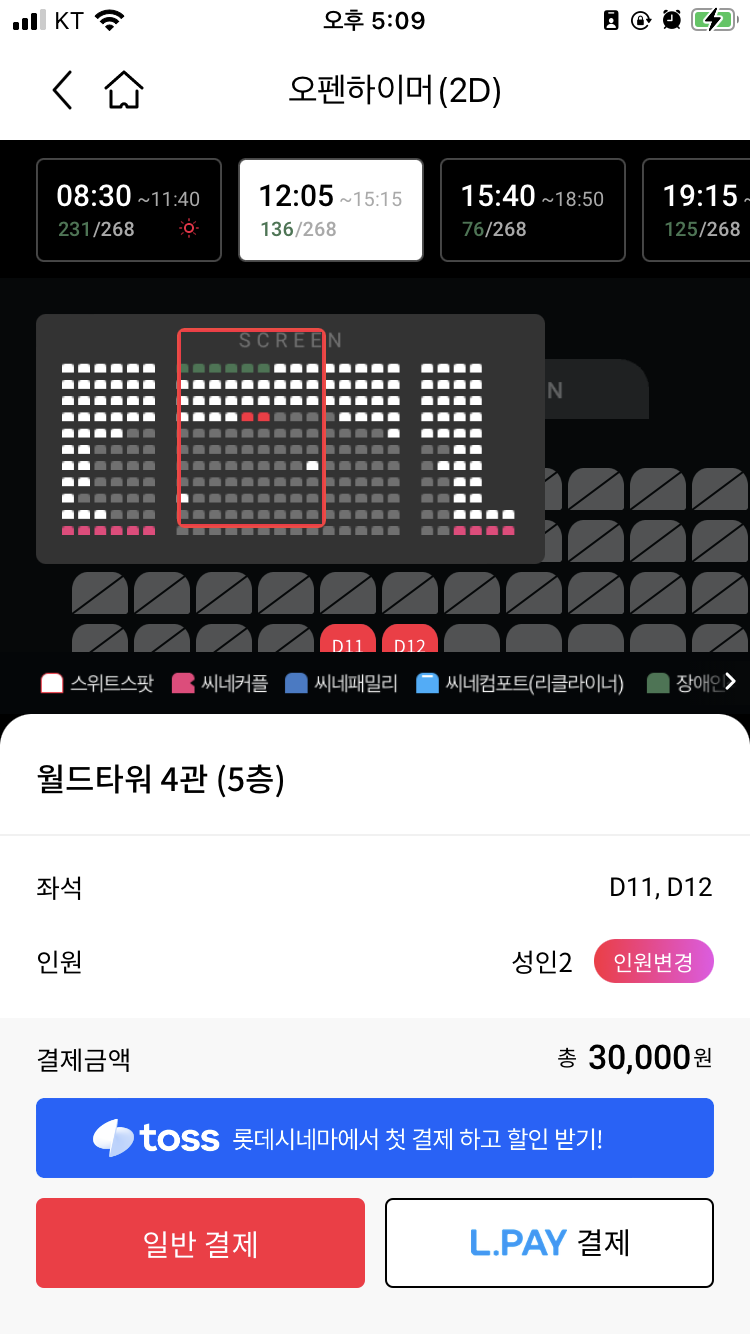
Task: Switch to the 12:05 showtime
Action: (330, 210)
